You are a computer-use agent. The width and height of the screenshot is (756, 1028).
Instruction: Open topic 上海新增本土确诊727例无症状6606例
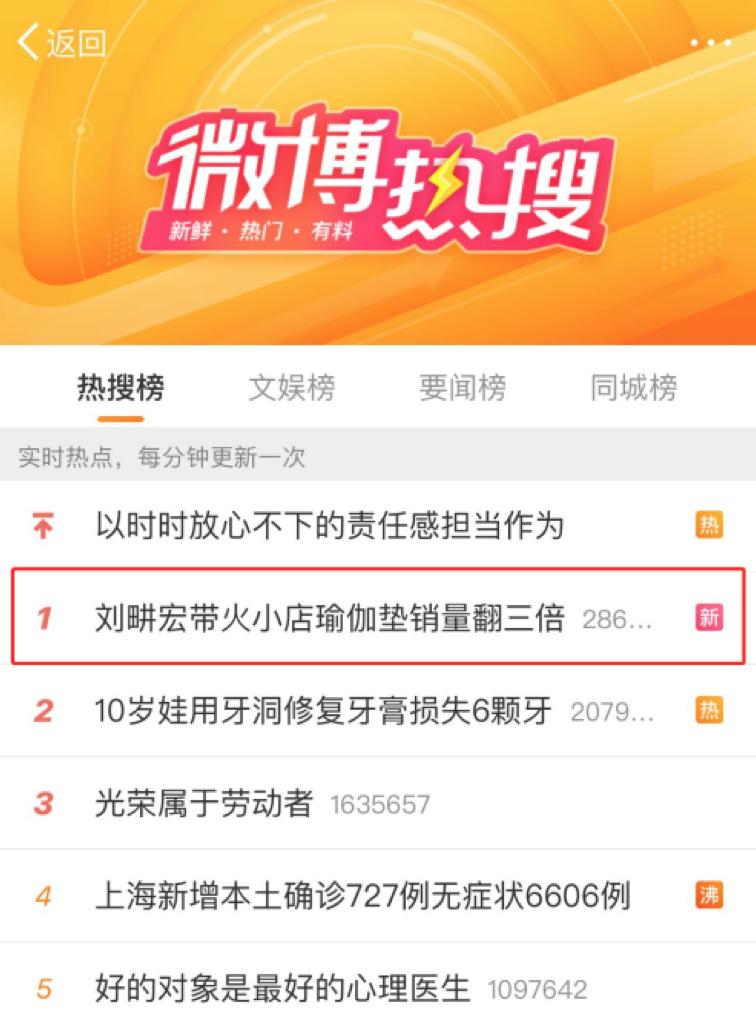coord(362,895)
